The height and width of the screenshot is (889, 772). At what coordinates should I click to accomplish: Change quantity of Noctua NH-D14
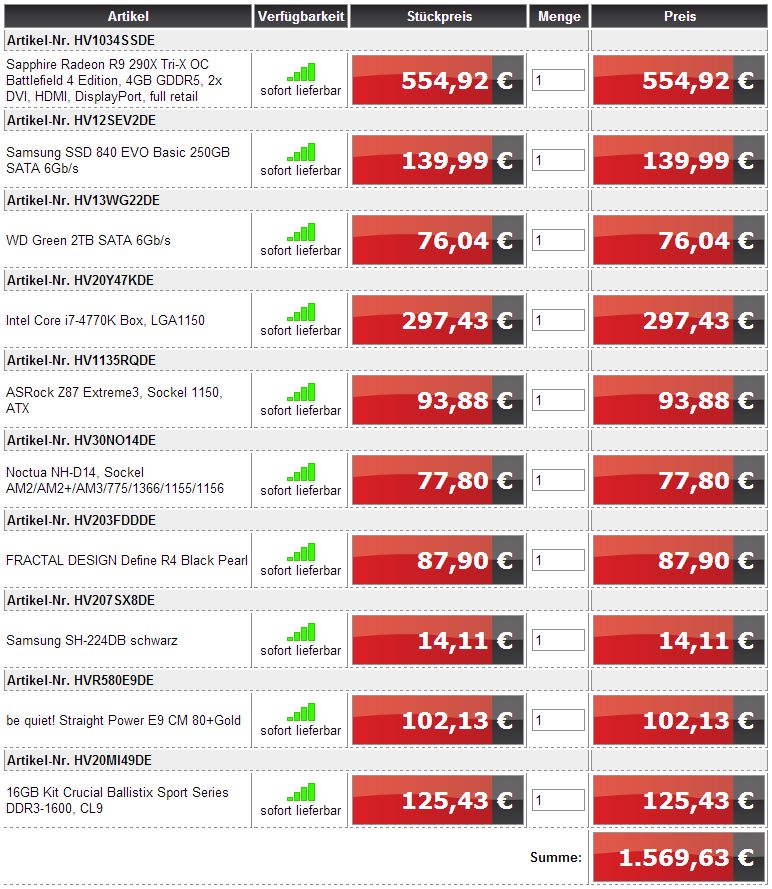click(x=558, y=480)
